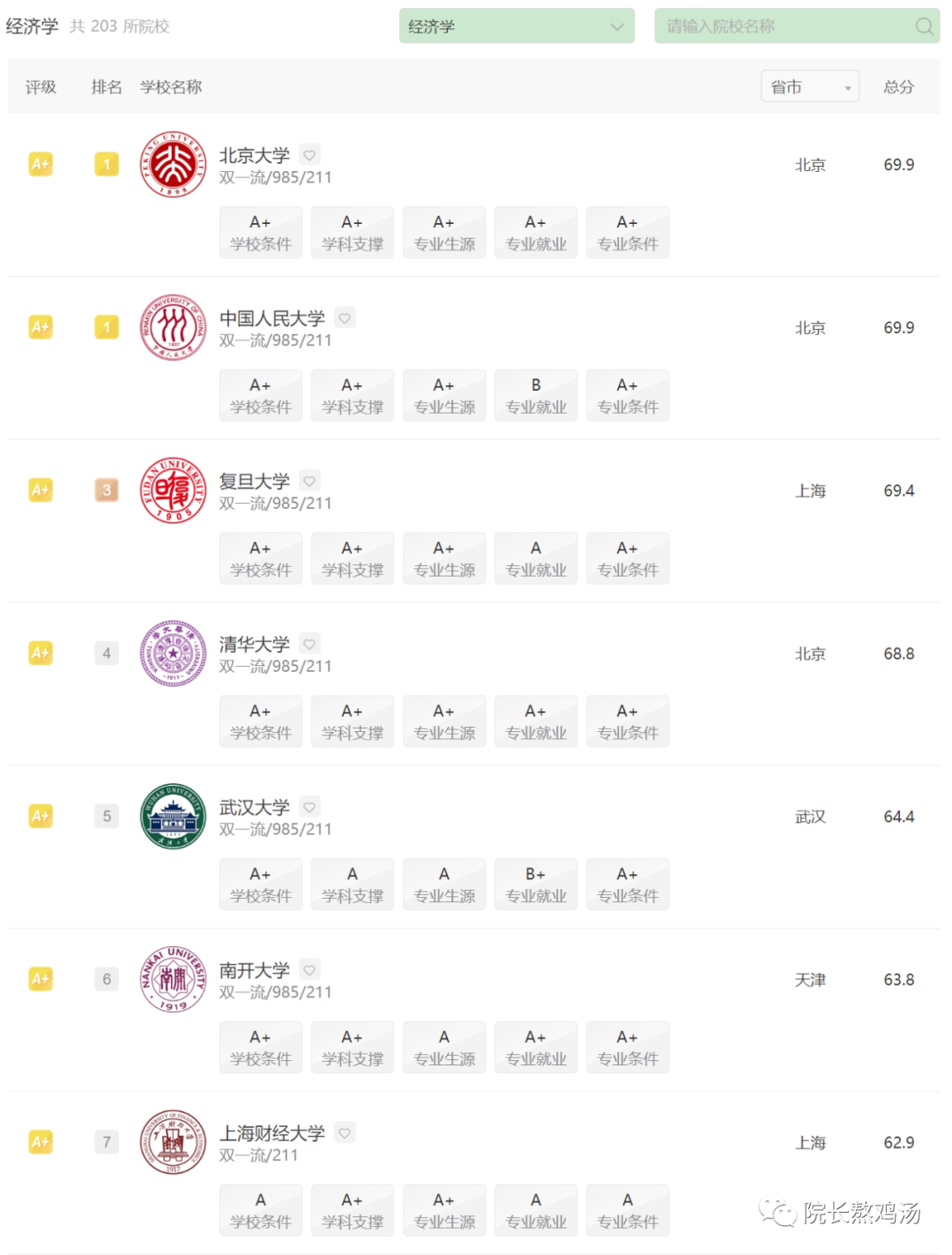
Task: Select the 武汉大学 row
Action: [254, 808]
